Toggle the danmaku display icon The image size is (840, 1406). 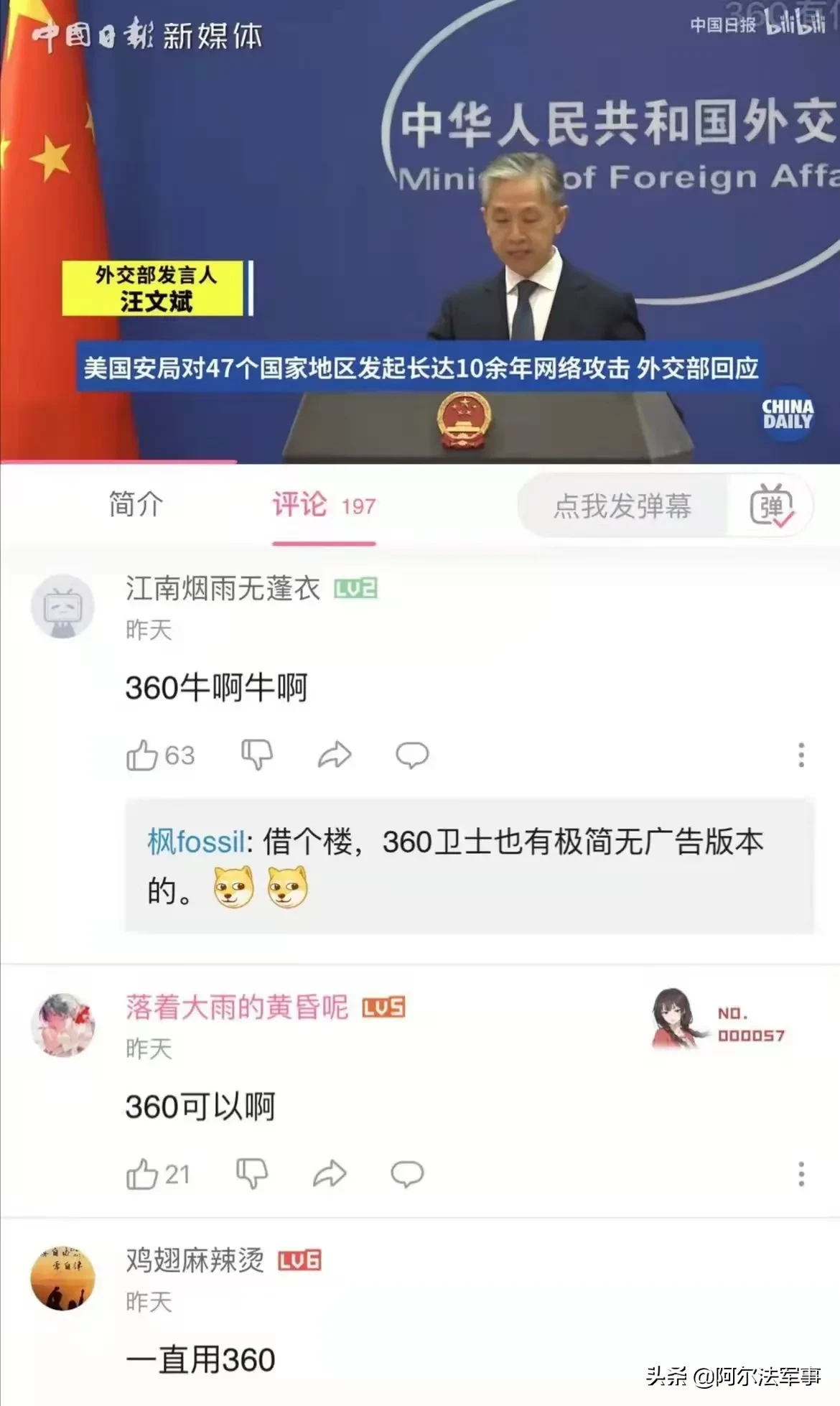[x=771, y=506]
